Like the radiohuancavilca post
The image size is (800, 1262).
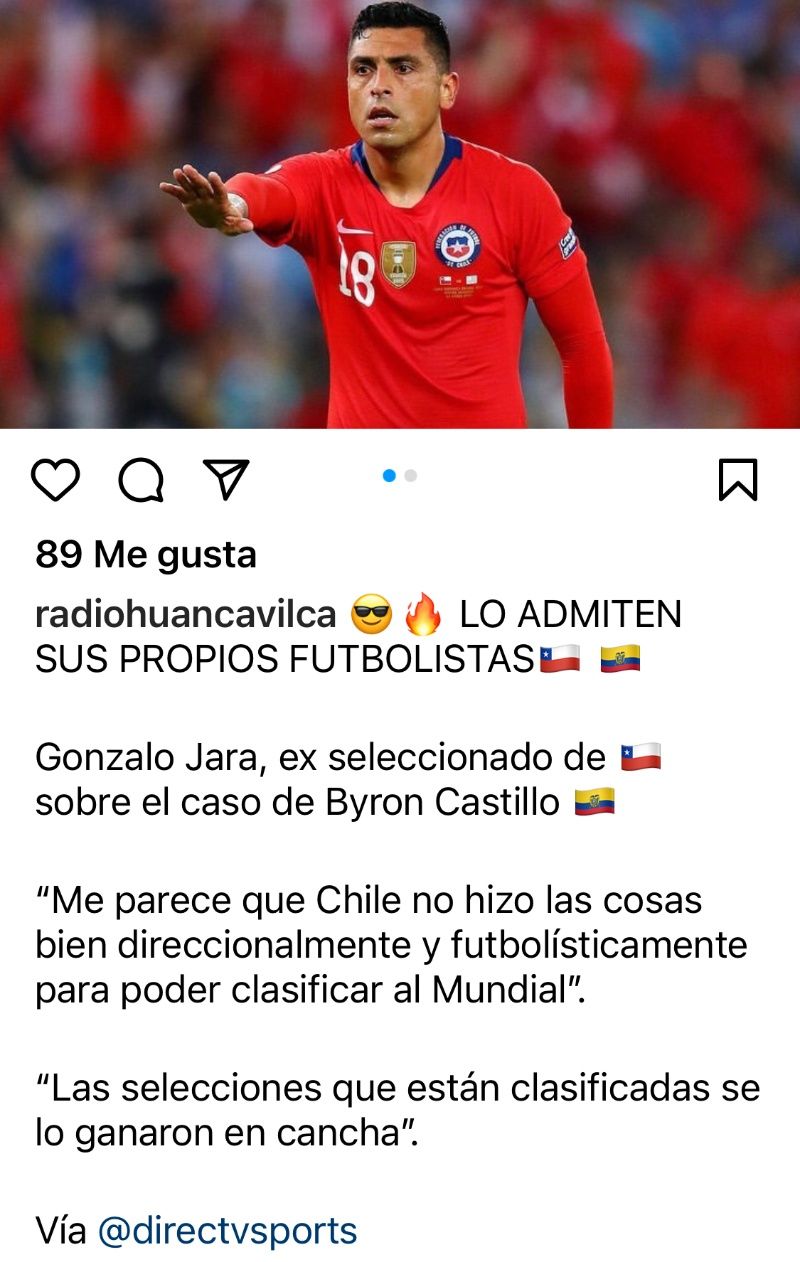(55, 480)
